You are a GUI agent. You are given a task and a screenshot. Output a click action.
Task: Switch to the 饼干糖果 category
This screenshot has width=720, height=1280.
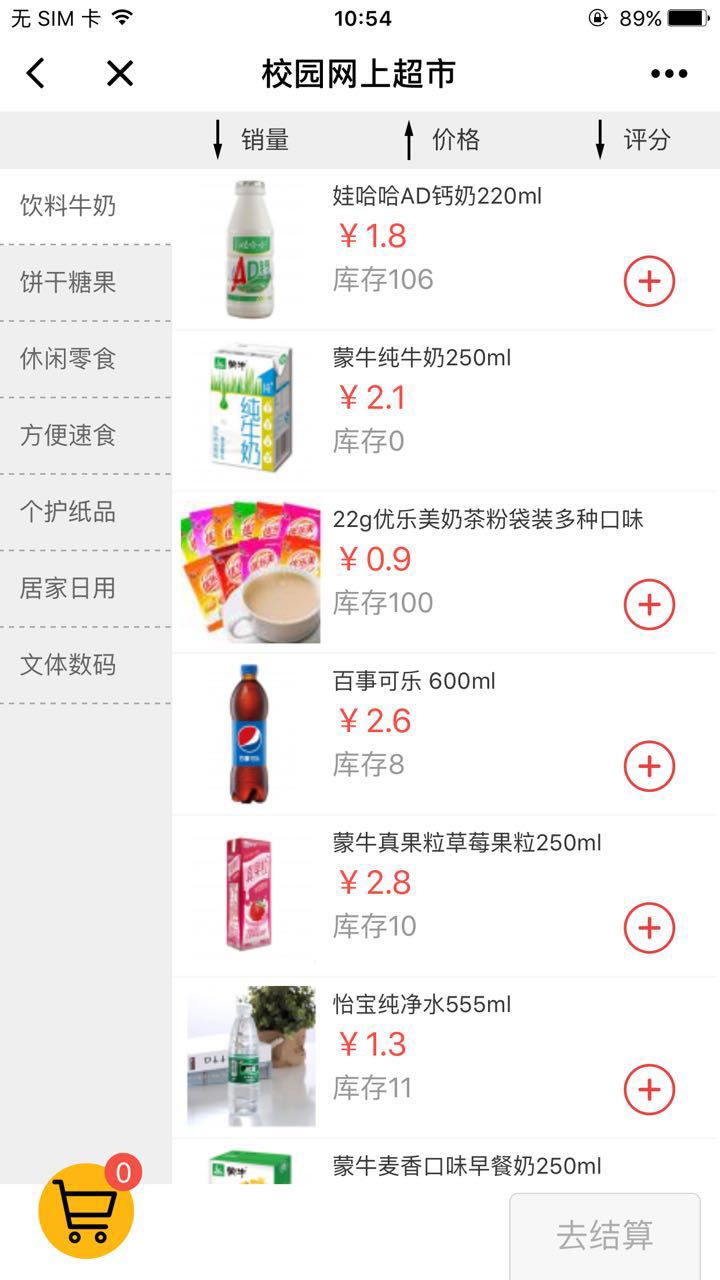click(68, 282)
